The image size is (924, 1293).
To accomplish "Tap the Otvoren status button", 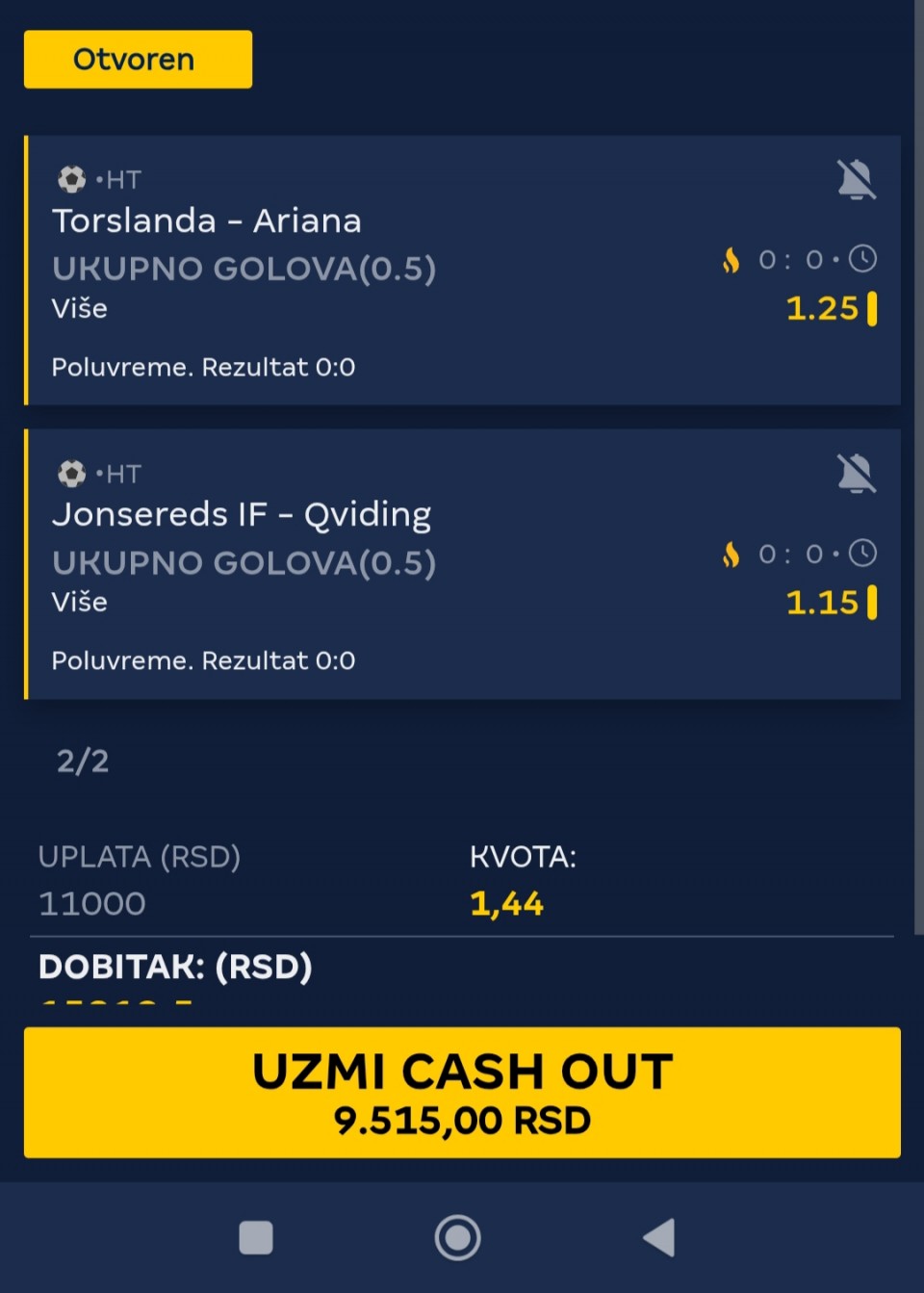I will click(x=138, y=60).
